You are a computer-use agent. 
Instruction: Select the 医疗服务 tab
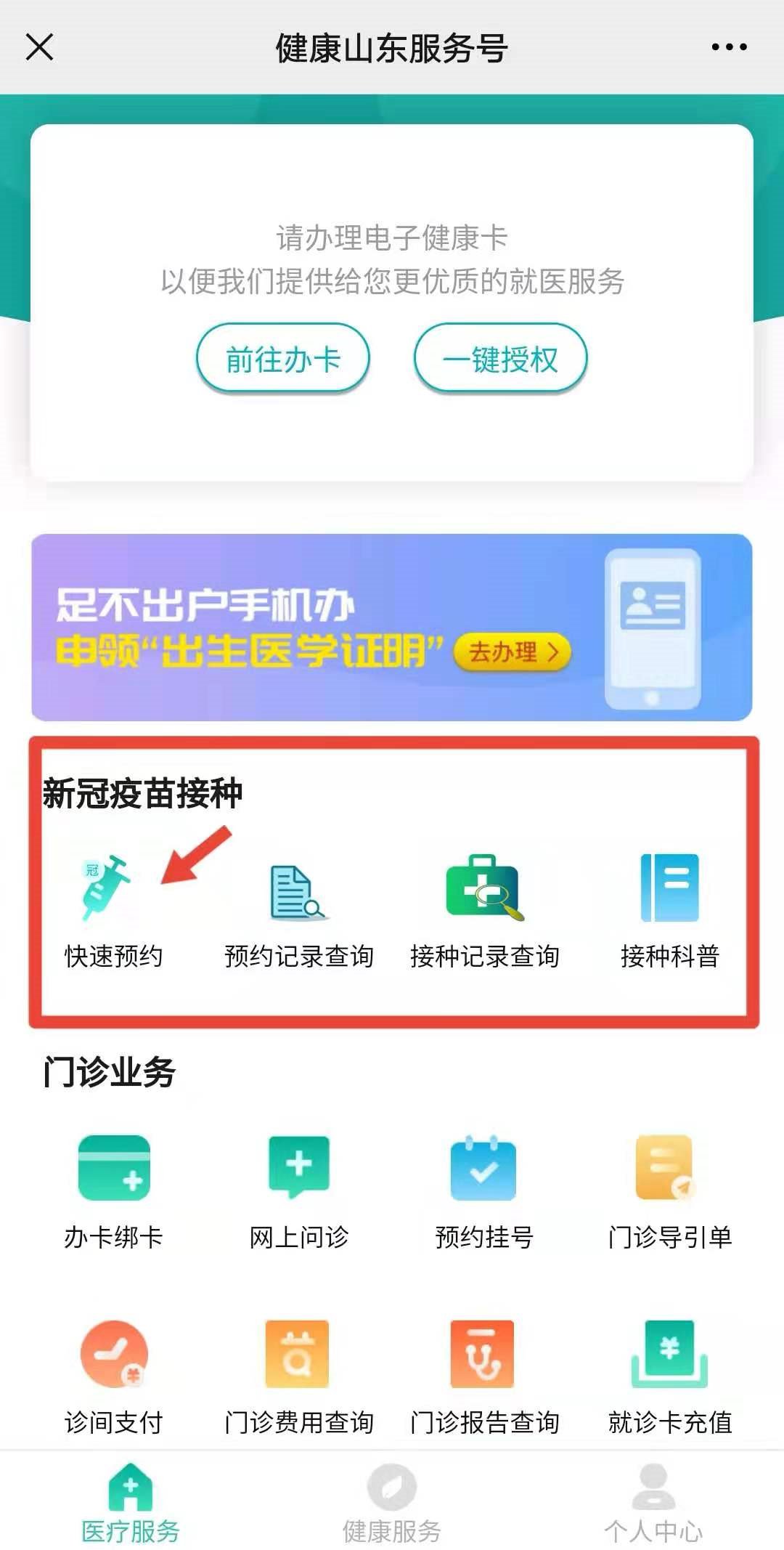click(130, 1504)
